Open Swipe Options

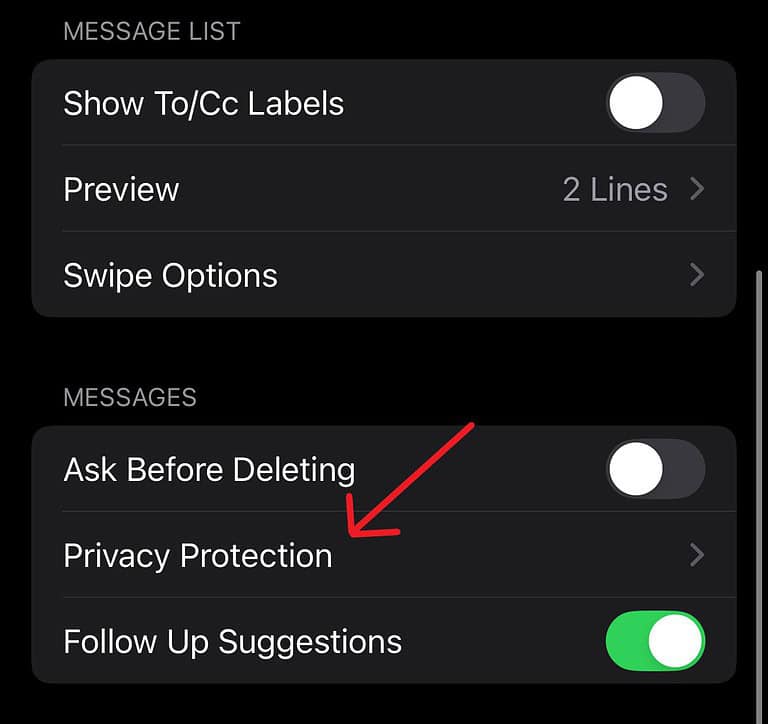click(384, 275)
